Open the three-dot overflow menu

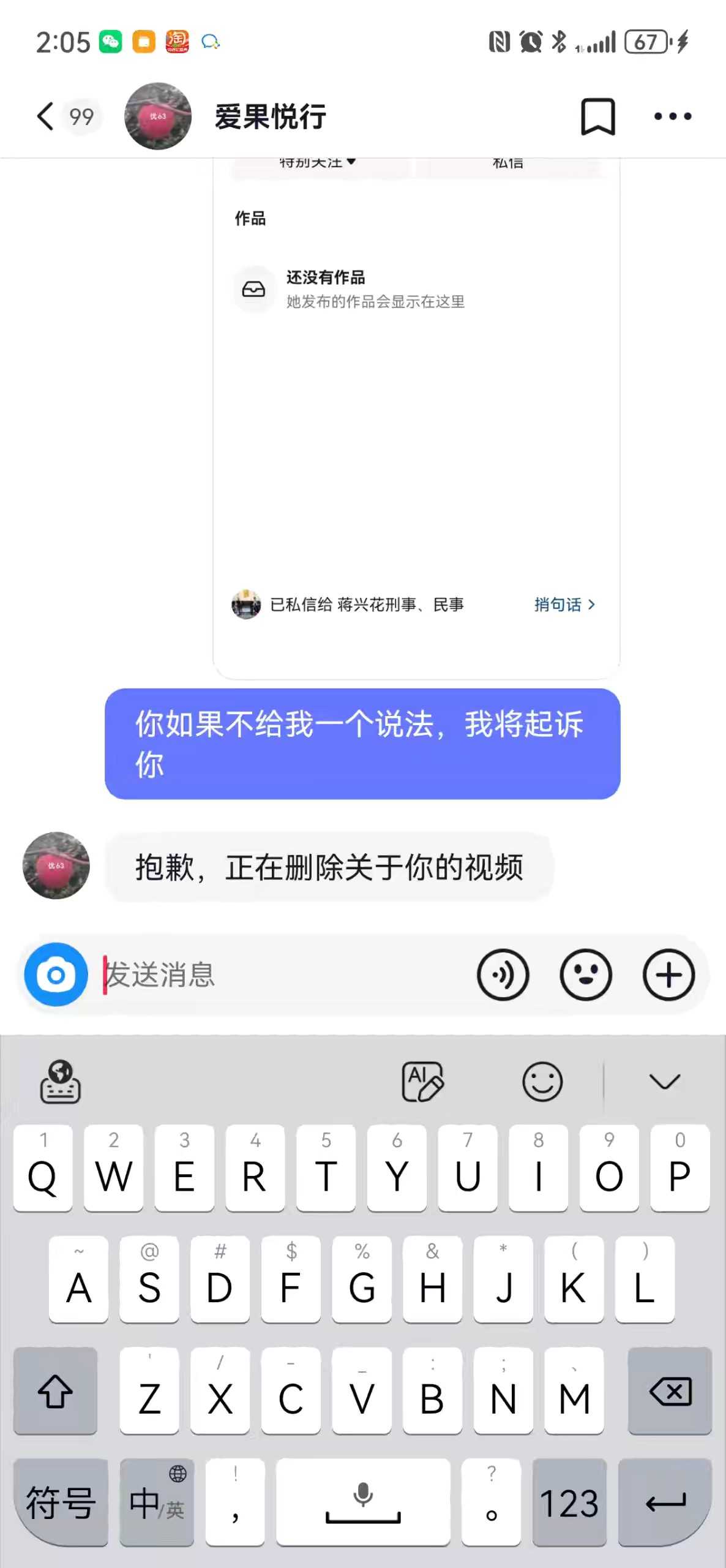point(672,116)
